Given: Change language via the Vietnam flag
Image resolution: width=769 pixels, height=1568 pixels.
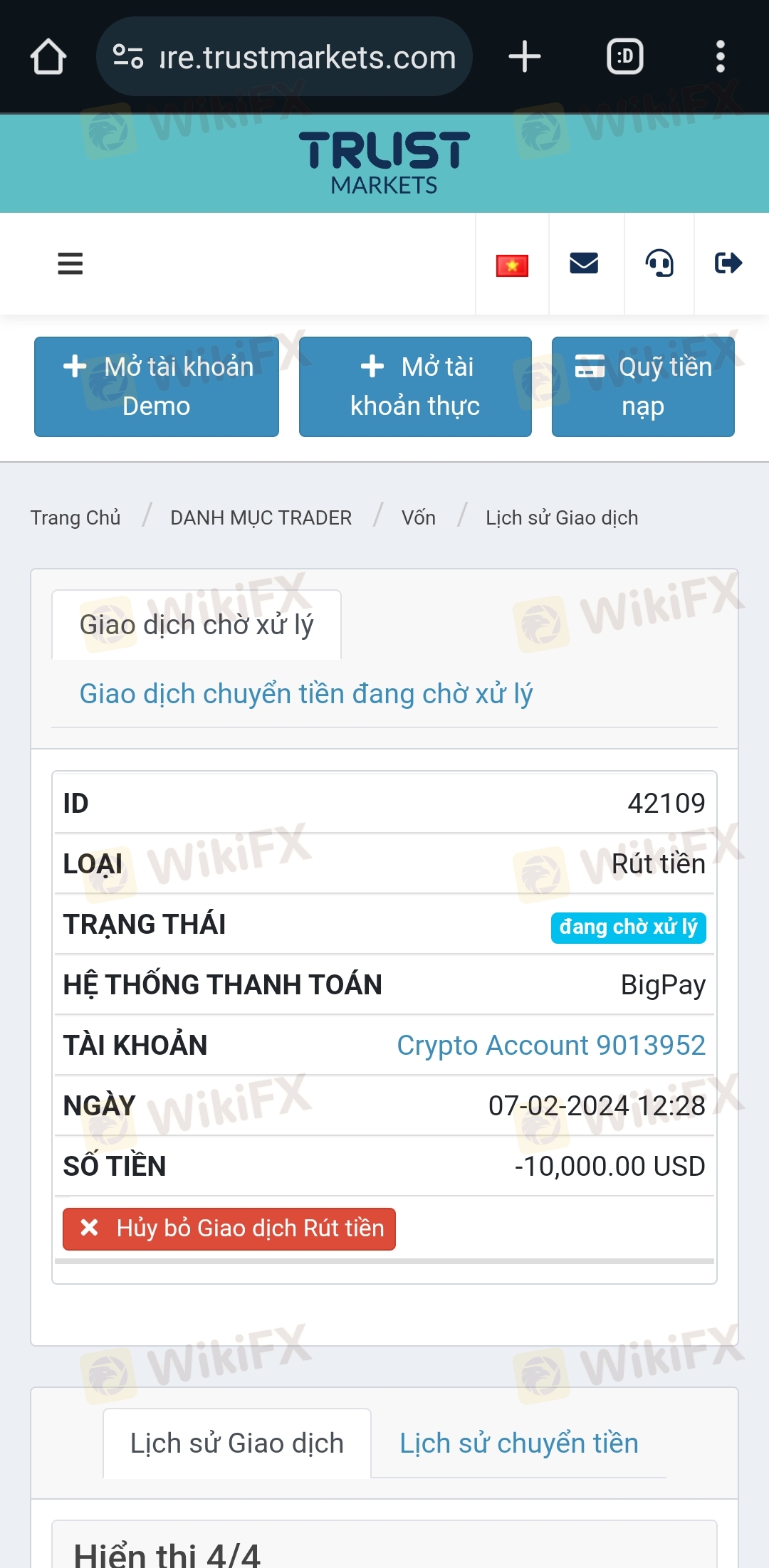Looking at the screenshot, I should click(512, 265).
